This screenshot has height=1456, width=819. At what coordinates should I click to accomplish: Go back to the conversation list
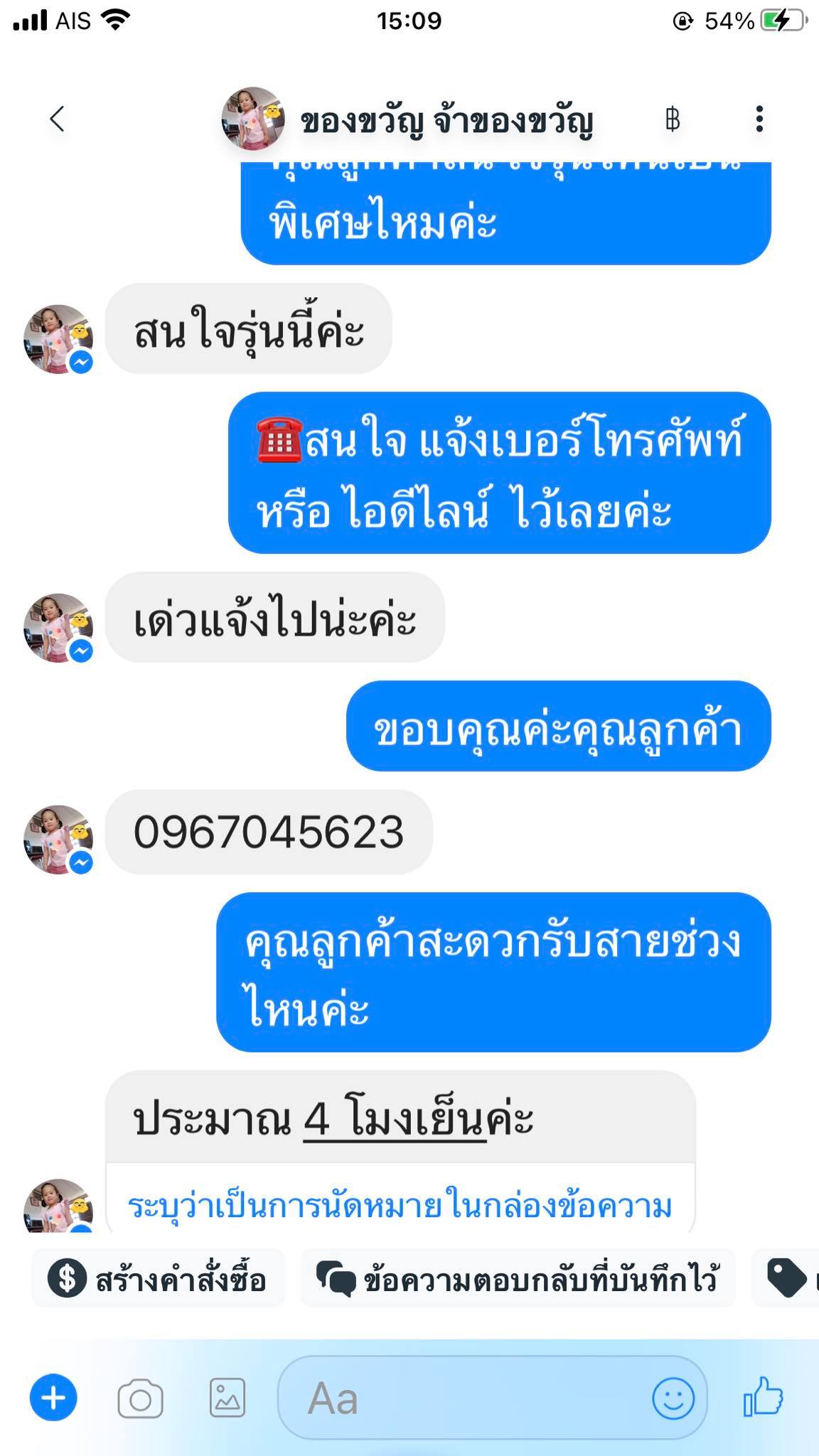click(57, 119)
